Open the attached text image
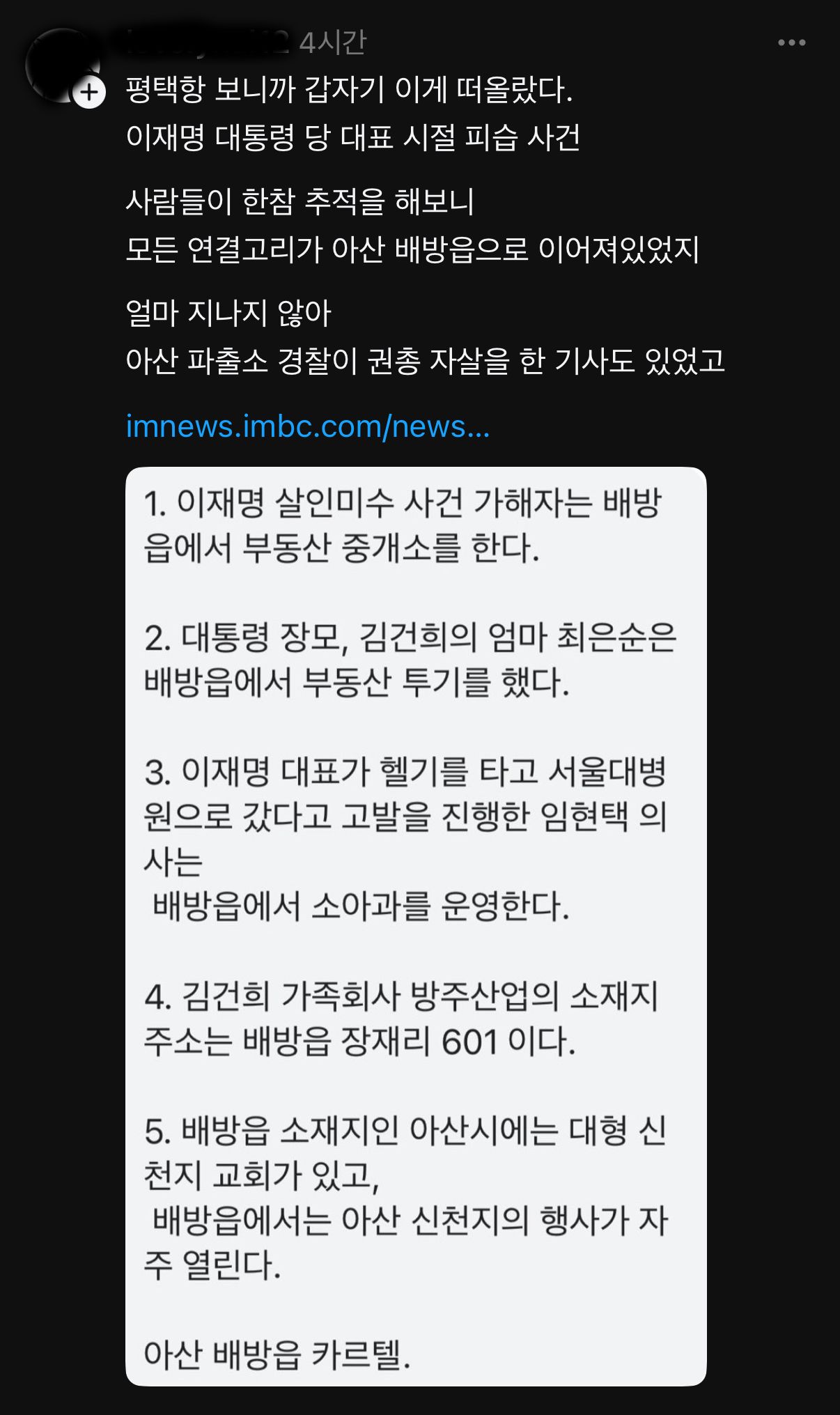The width and height of the screenshot is (840, 1415). (416, 925)
